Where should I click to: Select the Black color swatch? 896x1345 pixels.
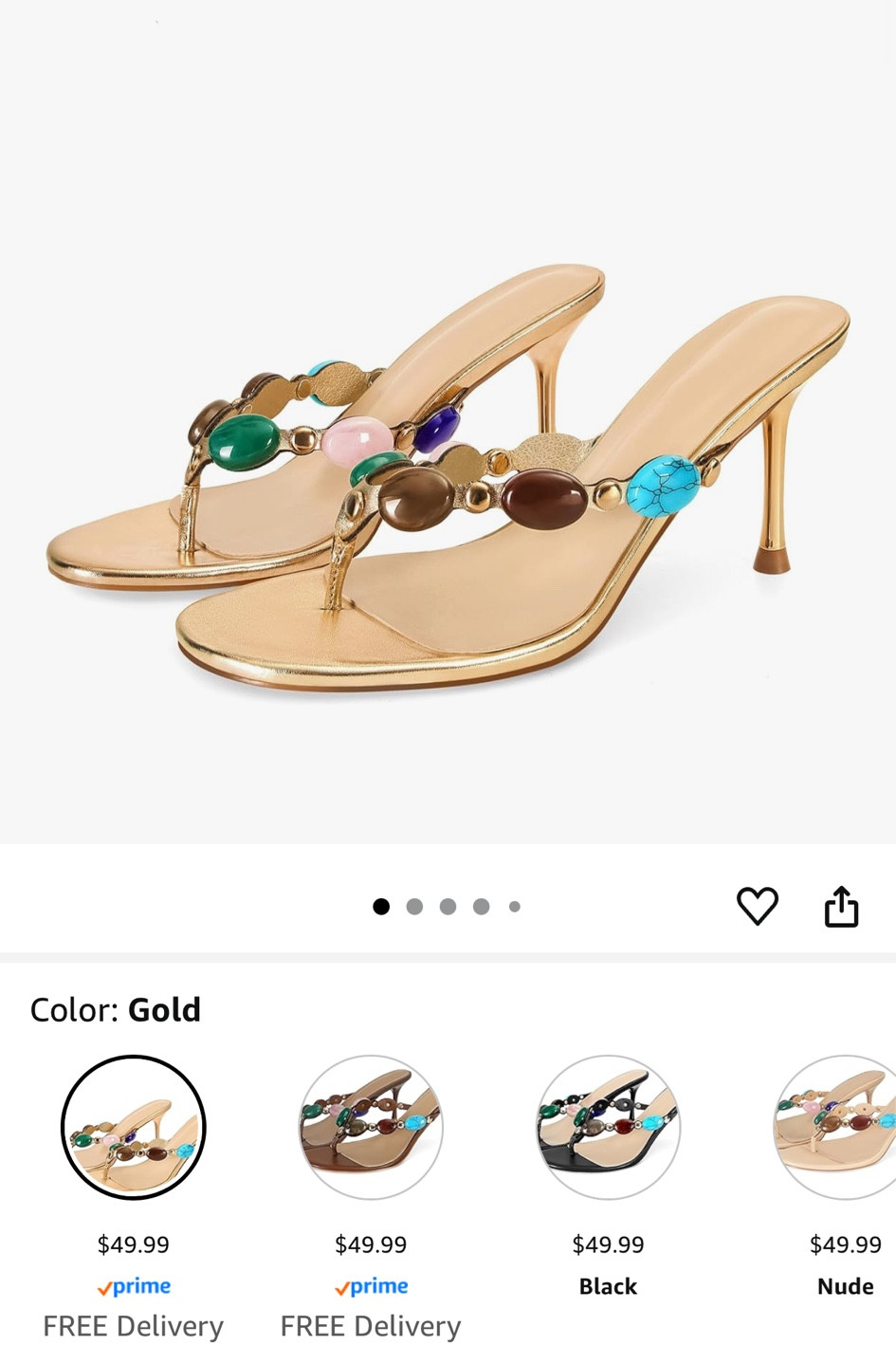pyautogui.click(x=608, y=1127)
